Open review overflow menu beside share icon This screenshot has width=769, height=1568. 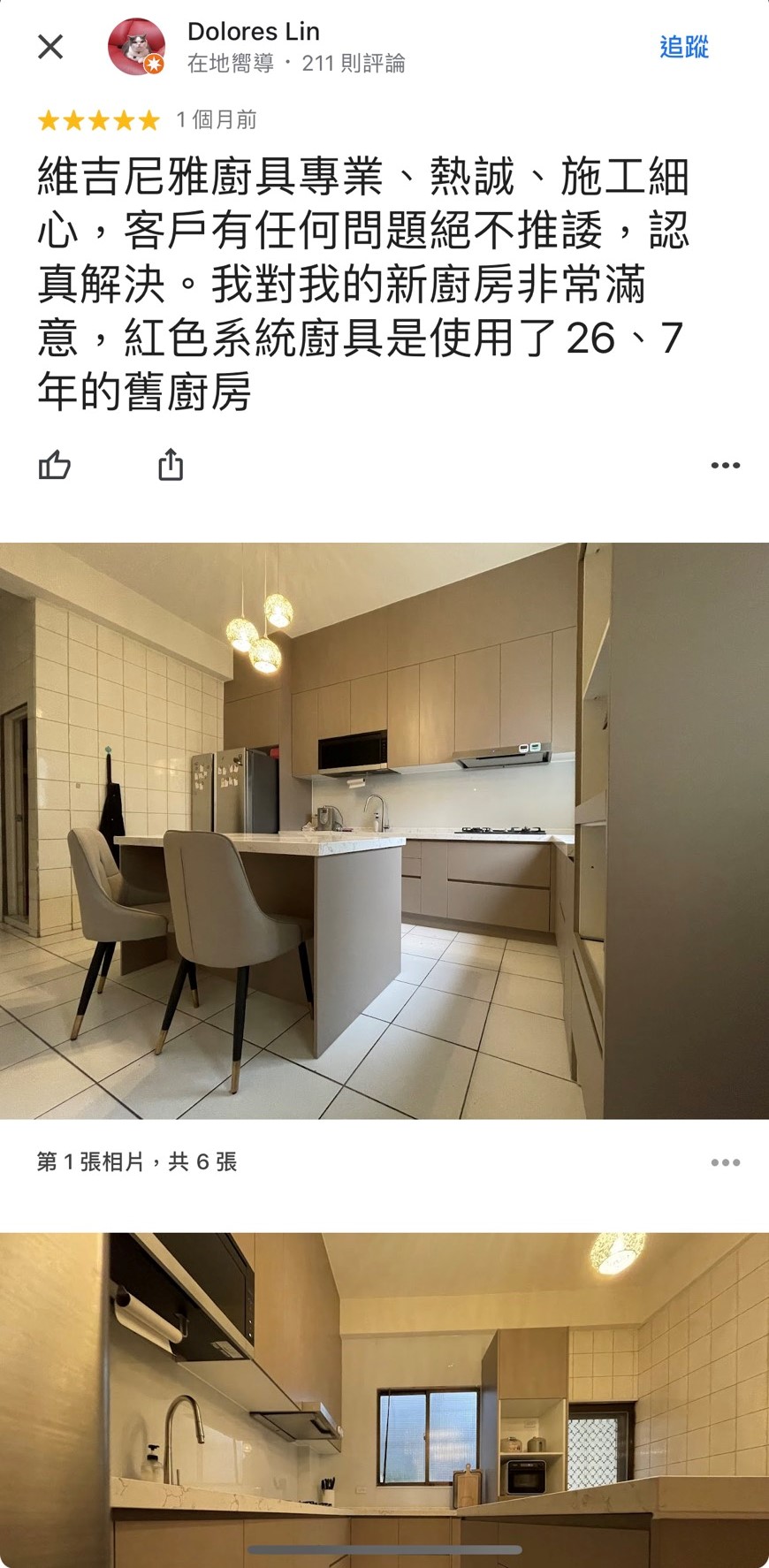[x=725, y=465]
